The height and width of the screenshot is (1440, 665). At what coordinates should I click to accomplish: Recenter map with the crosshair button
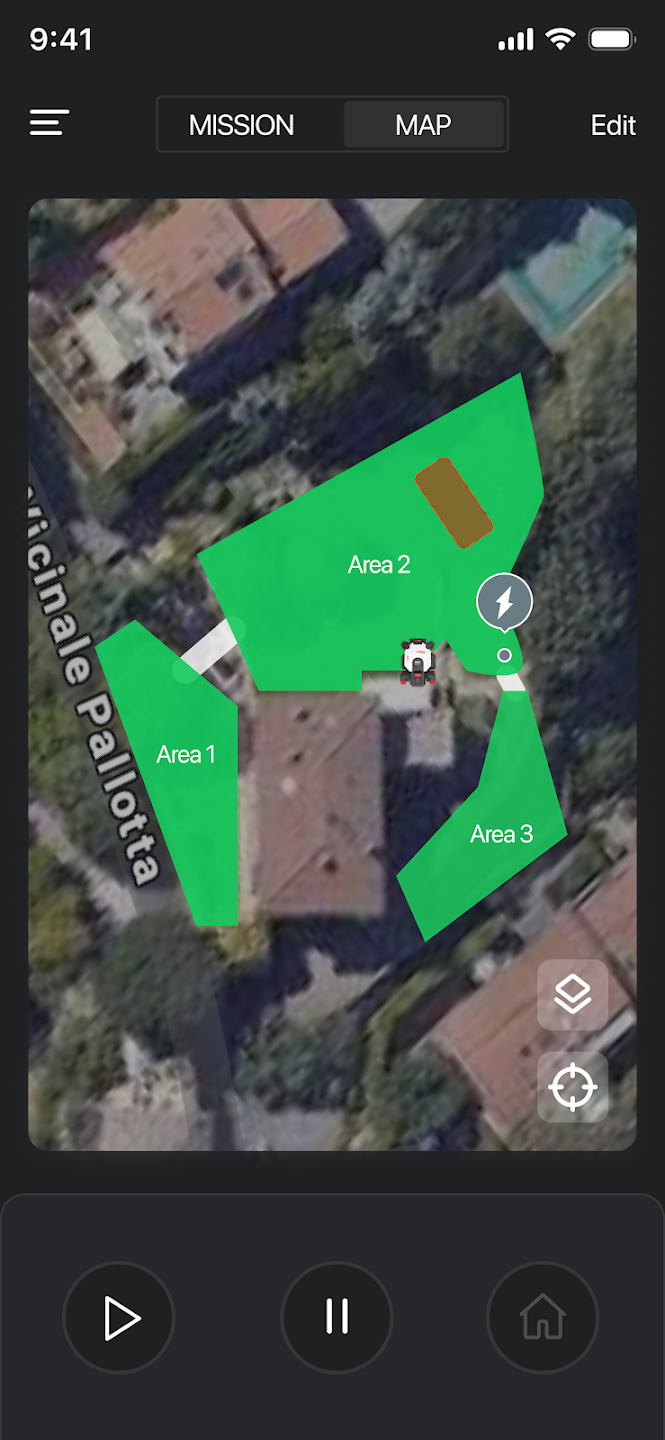[572, 1086]
